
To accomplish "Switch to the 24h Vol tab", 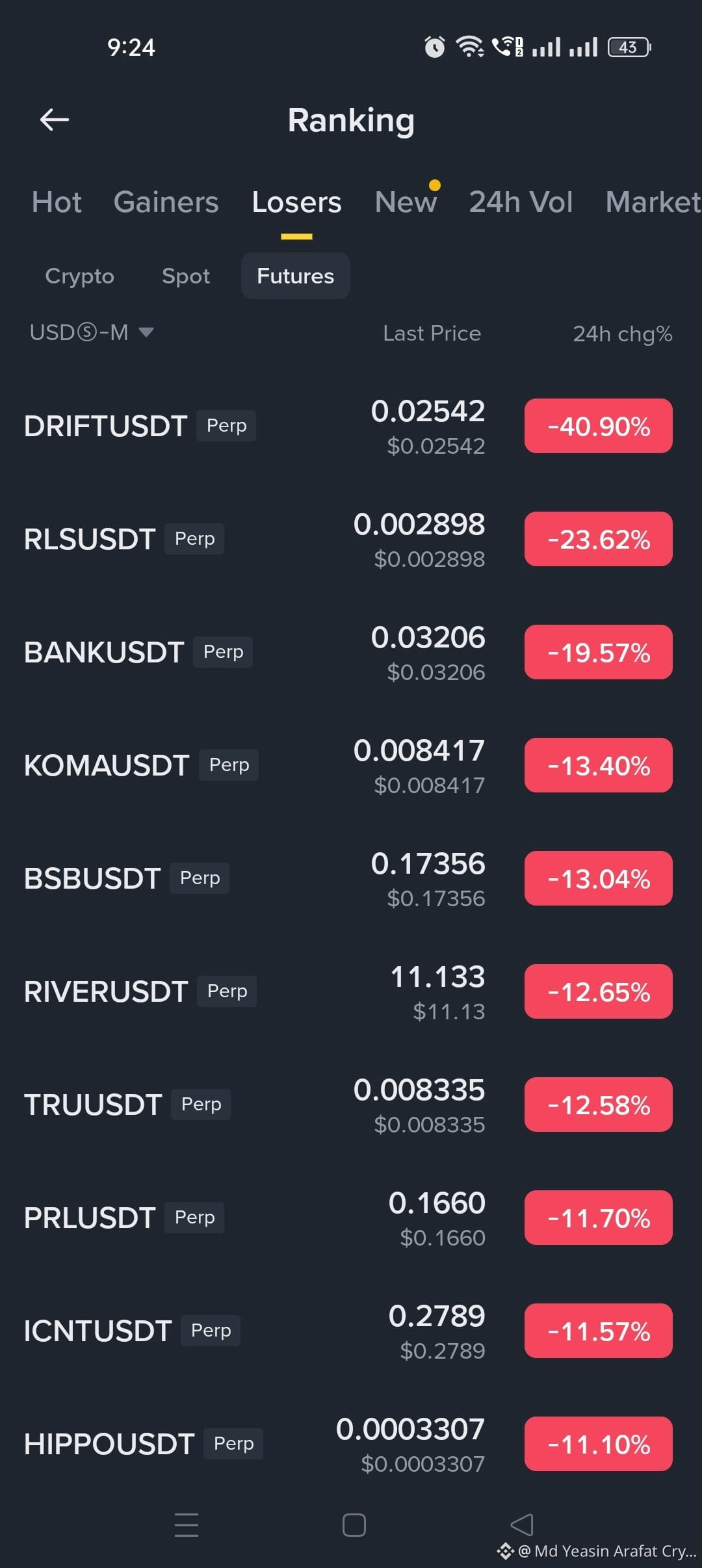I will click(521, 202).
